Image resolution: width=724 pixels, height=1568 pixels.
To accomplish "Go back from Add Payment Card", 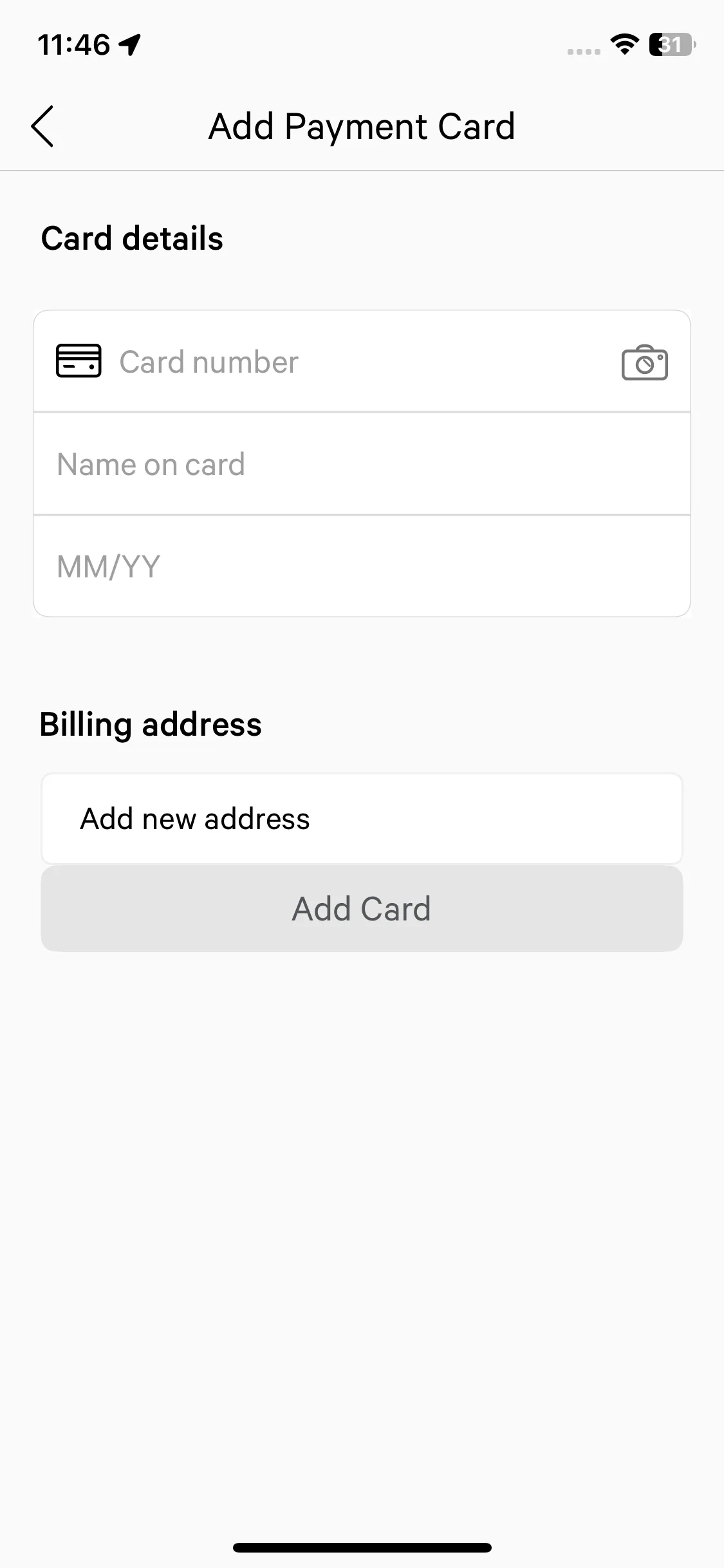I will 42,126.
